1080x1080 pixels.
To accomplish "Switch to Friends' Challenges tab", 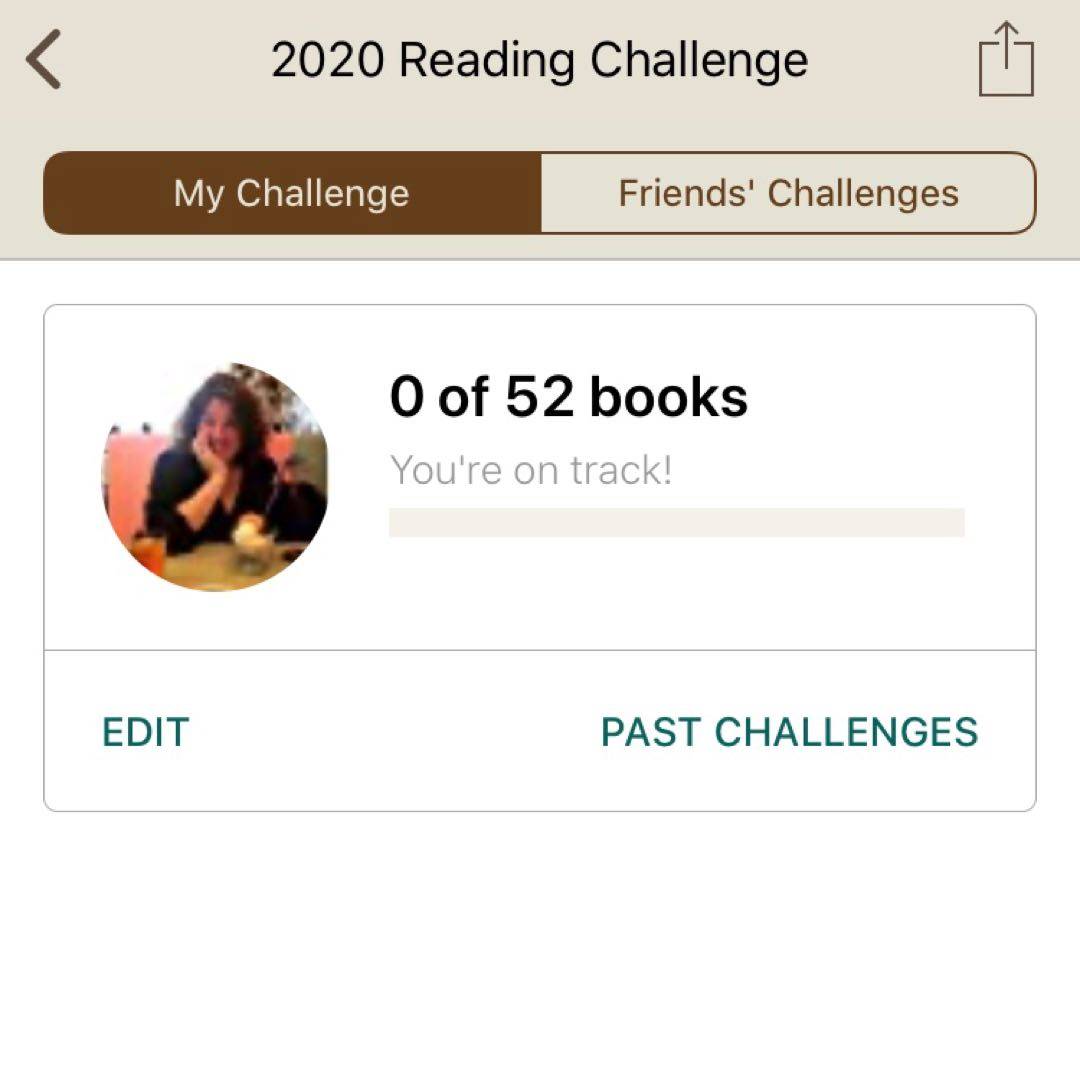I will point(788,193).
